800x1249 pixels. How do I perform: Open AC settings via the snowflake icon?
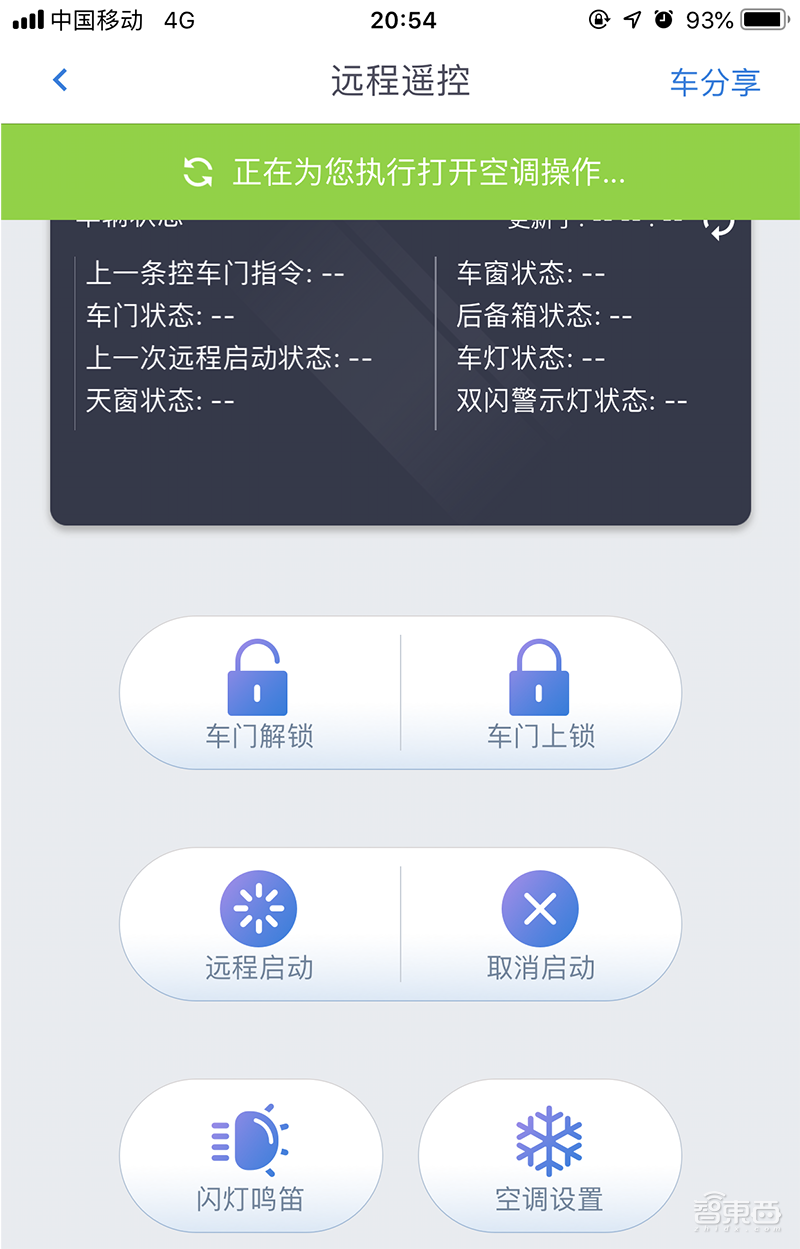point(548,1140)
